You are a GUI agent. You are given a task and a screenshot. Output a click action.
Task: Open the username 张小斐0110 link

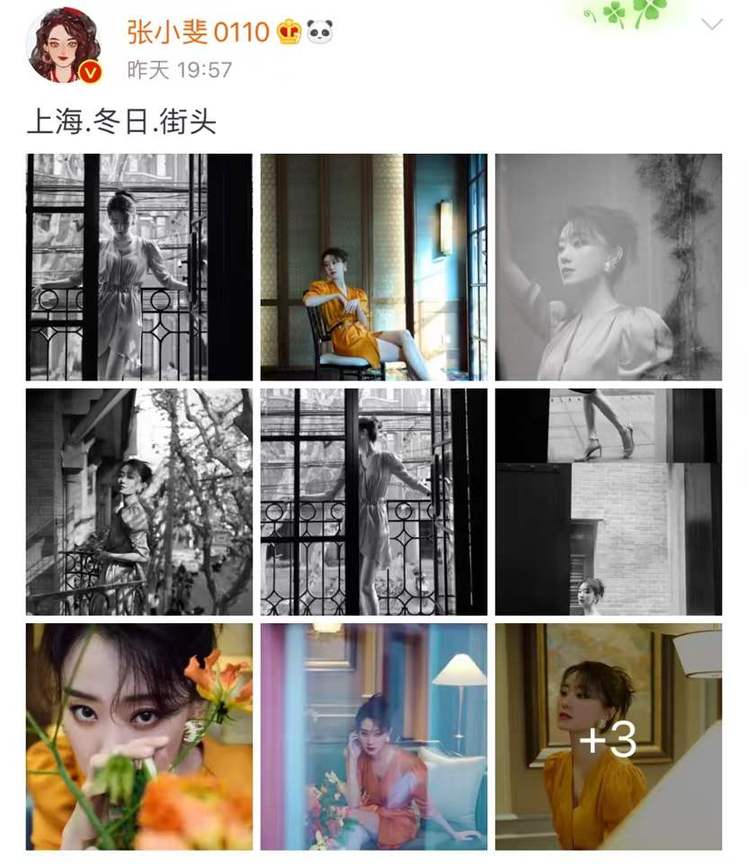click(x=198, y=32)
